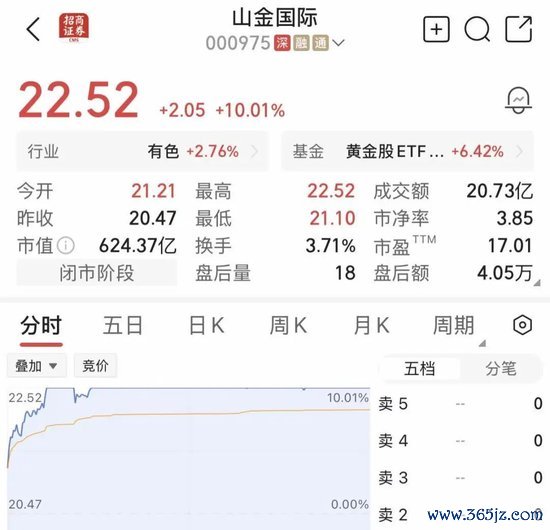Set a price alert with the bell icon
This screenshot has height=530, width=550.
tap(518, 101)
